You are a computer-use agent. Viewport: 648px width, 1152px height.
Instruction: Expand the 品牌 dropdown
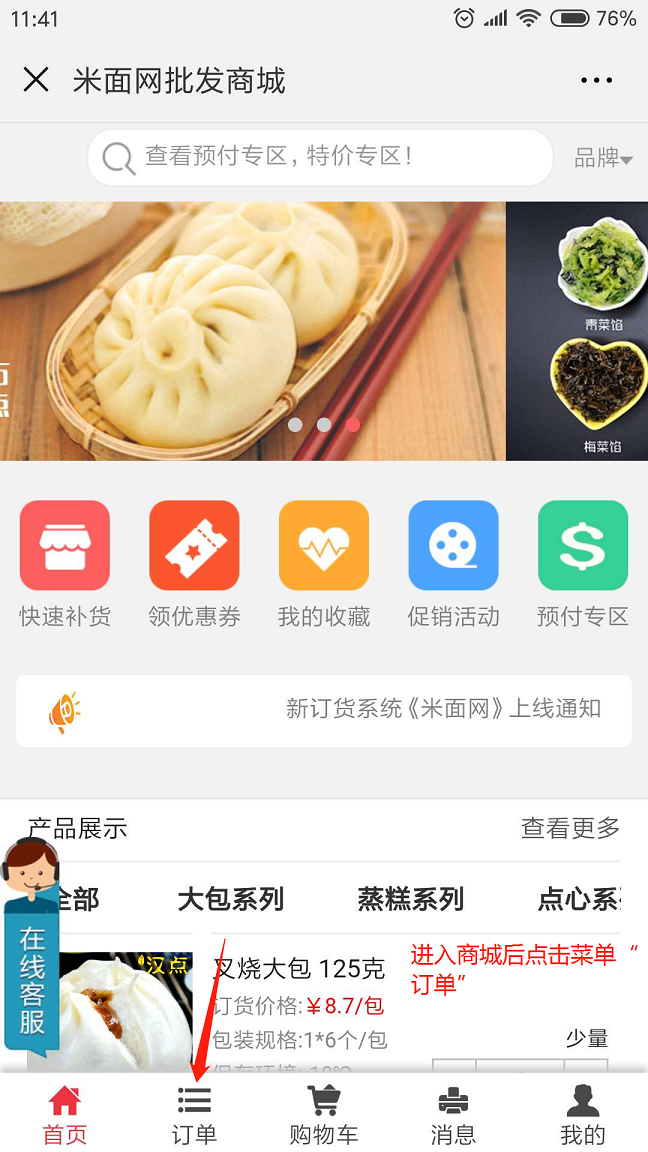(603, 158)
